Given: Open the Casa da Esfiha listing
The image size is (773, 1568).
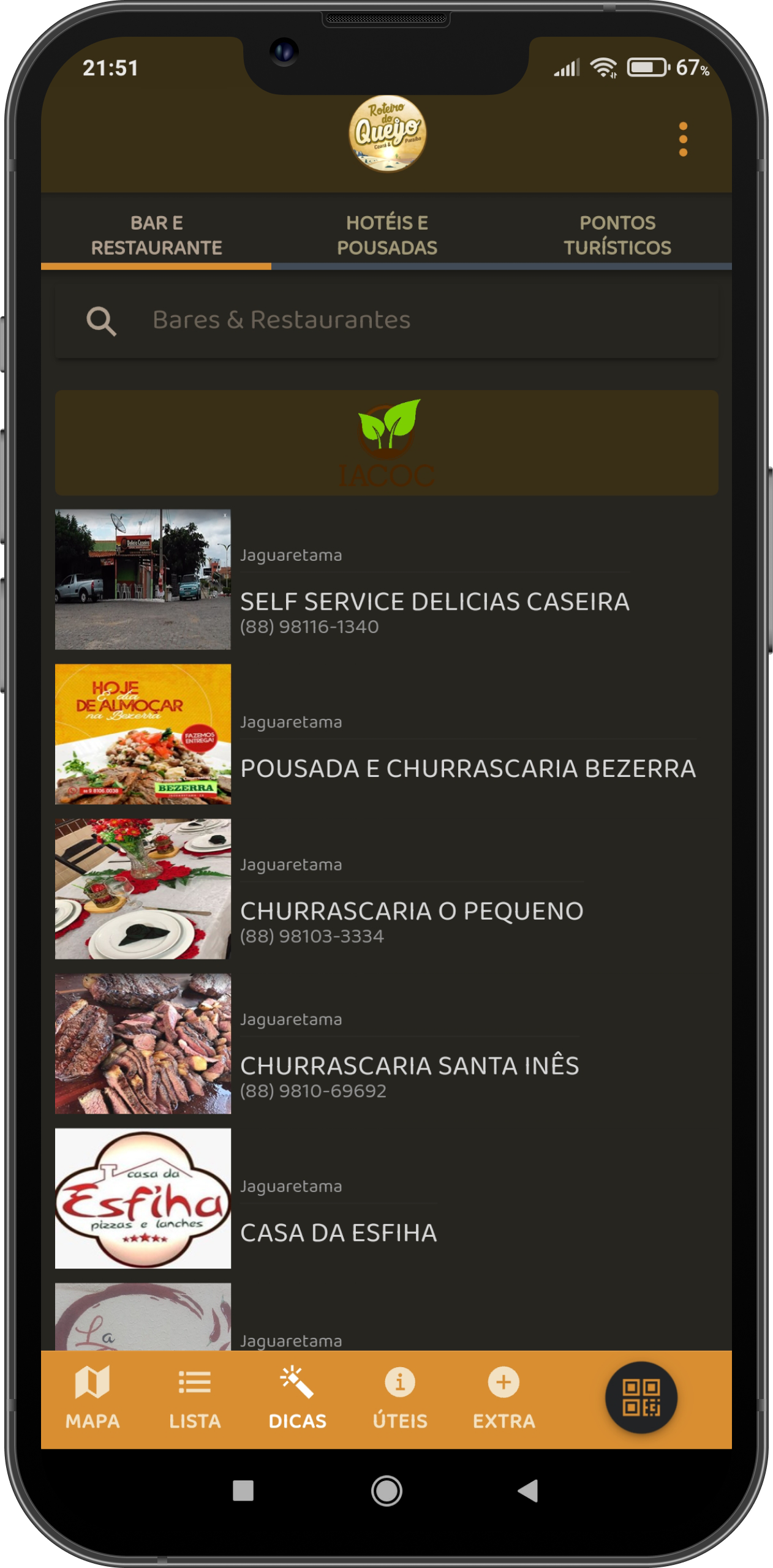Looking at the screenshot, I should 338,1232.
